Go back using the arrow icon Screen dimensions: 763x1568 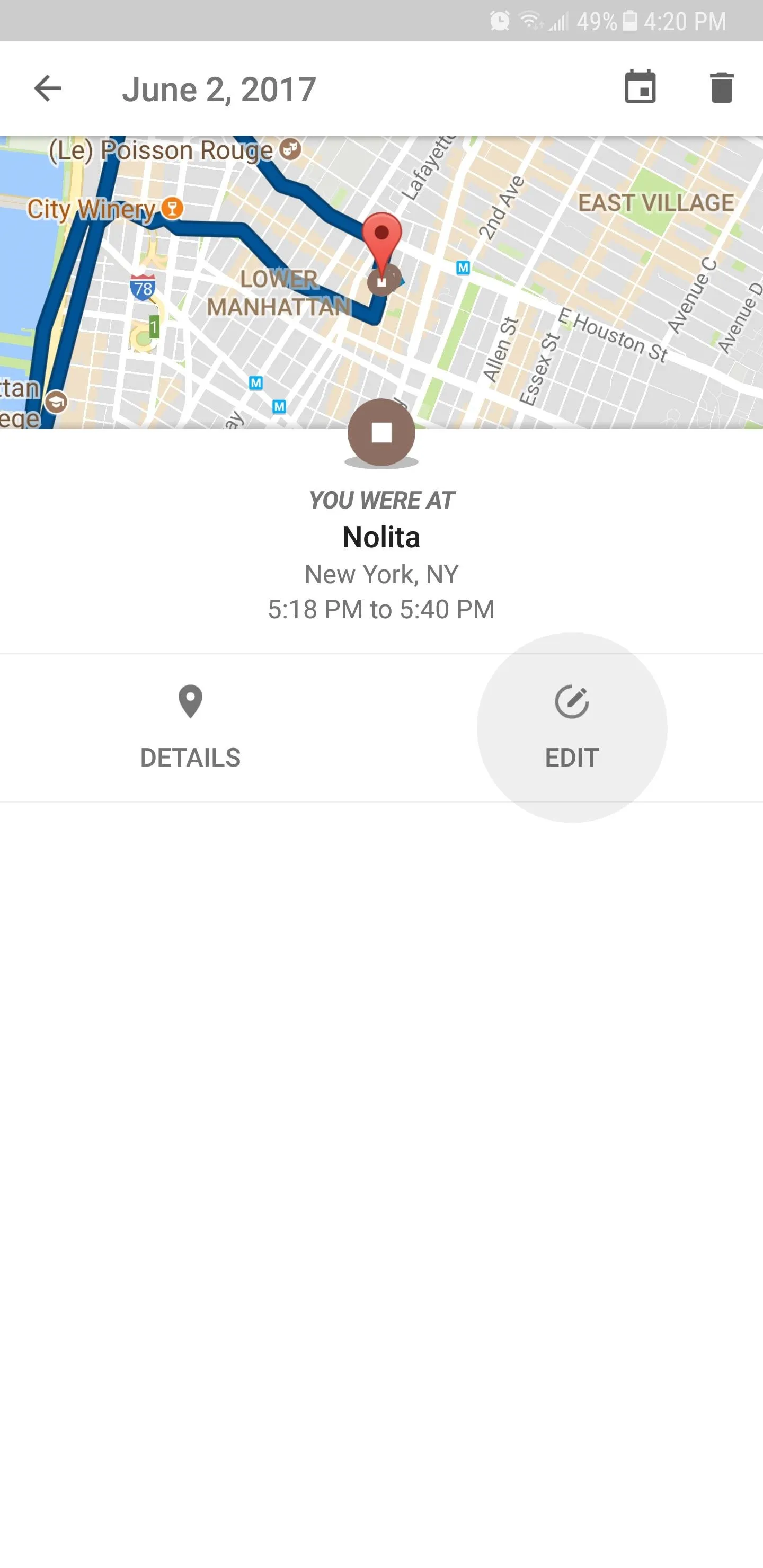pos(48,89)
